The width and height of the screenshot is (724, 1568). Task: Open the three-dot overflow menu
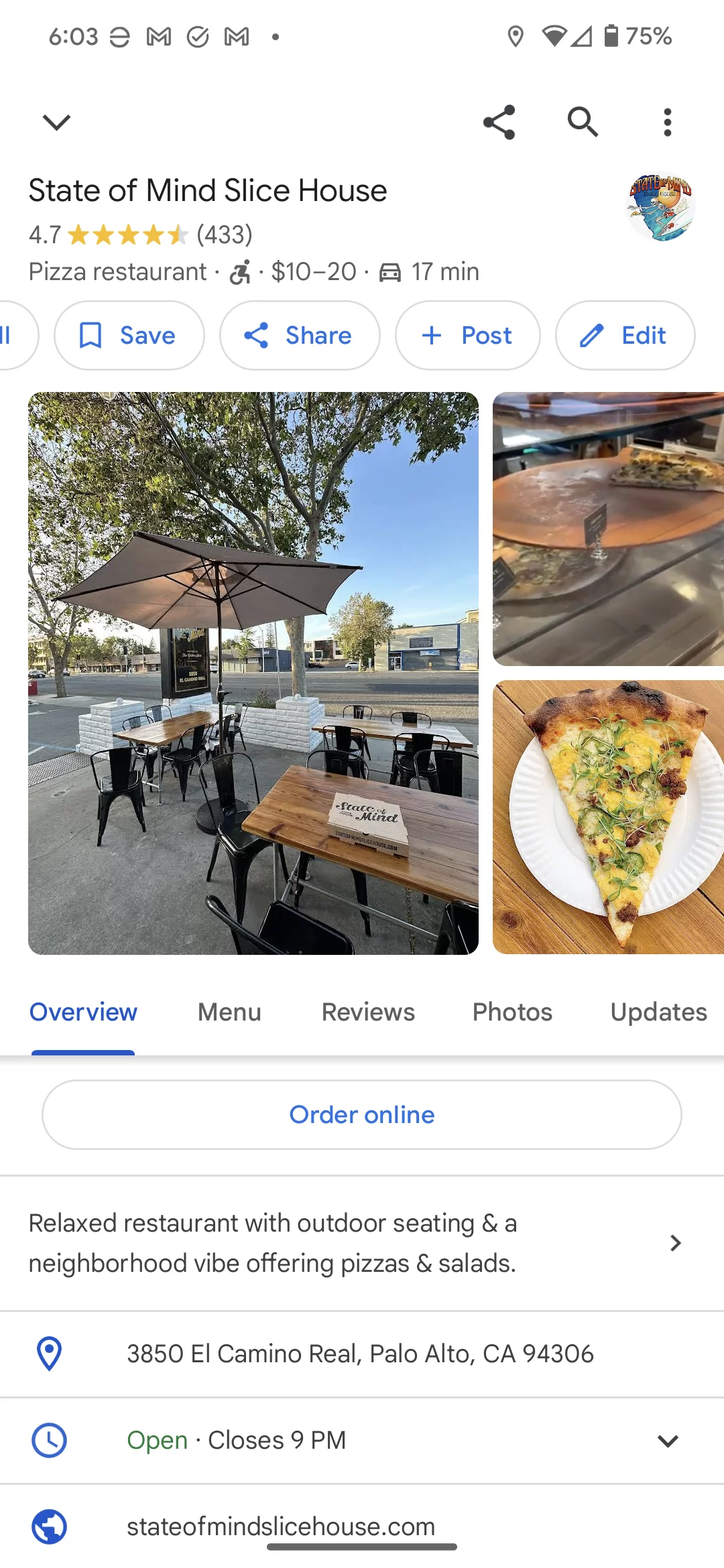[x=667, y=122]
